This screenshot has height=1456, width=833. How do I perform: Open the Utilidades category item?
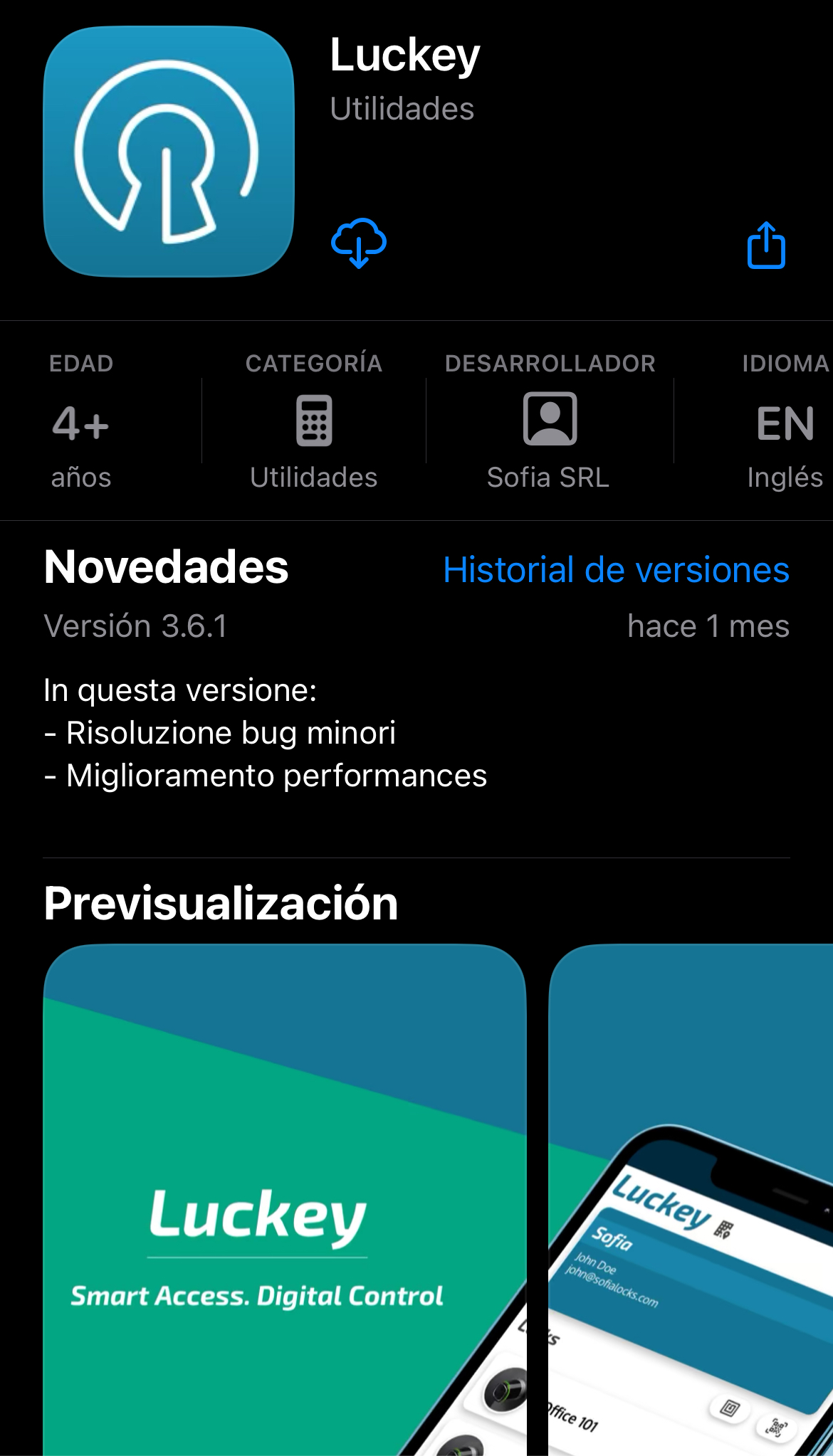tap(313, 421)
